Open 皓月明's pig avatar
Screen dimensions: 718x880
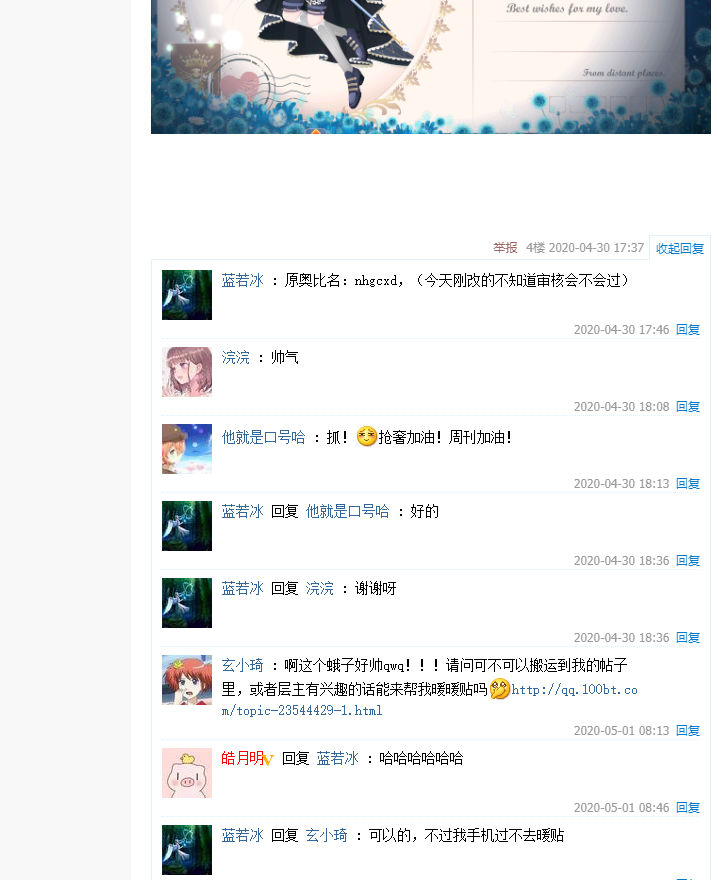click(x=187, y=773)
